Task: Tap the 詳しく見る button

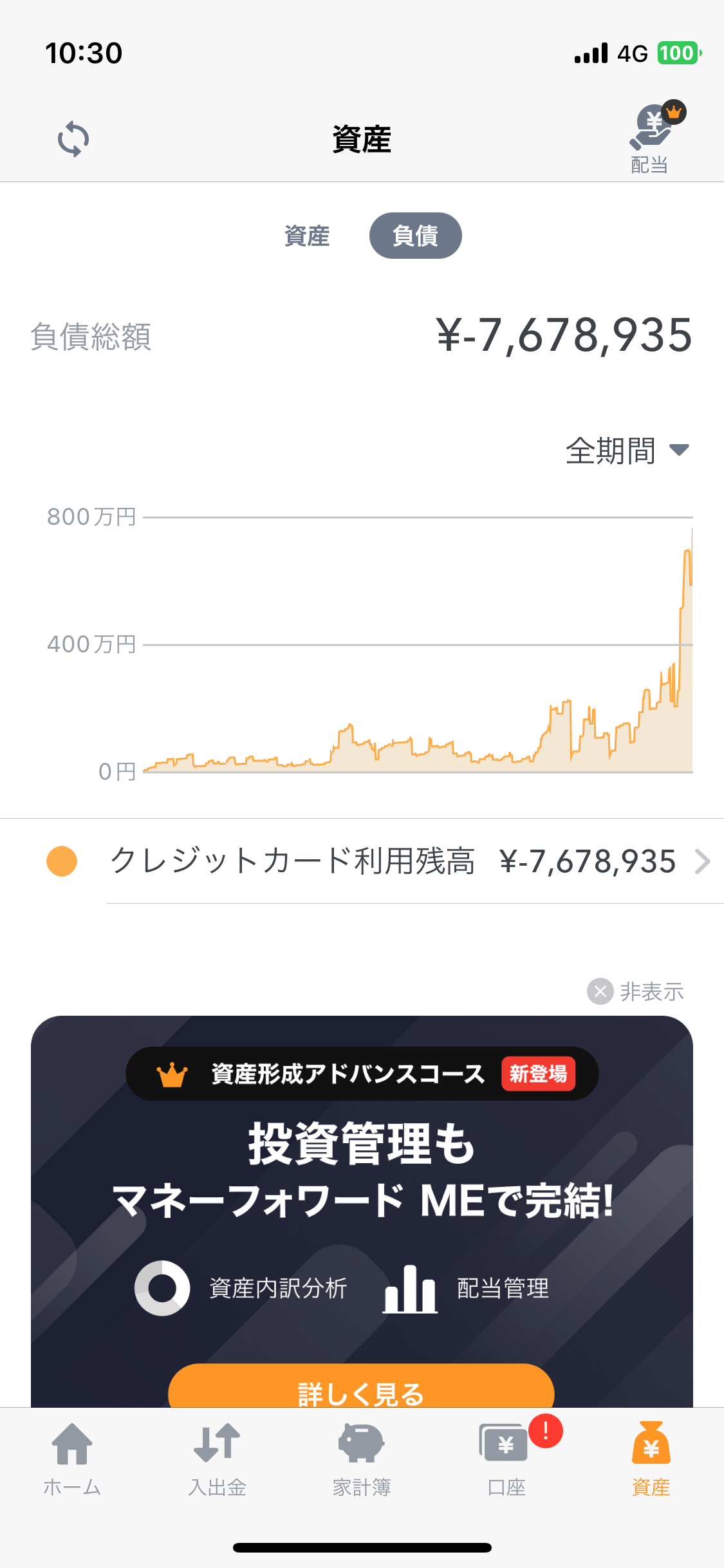Action: click(x=361, y=1390)
